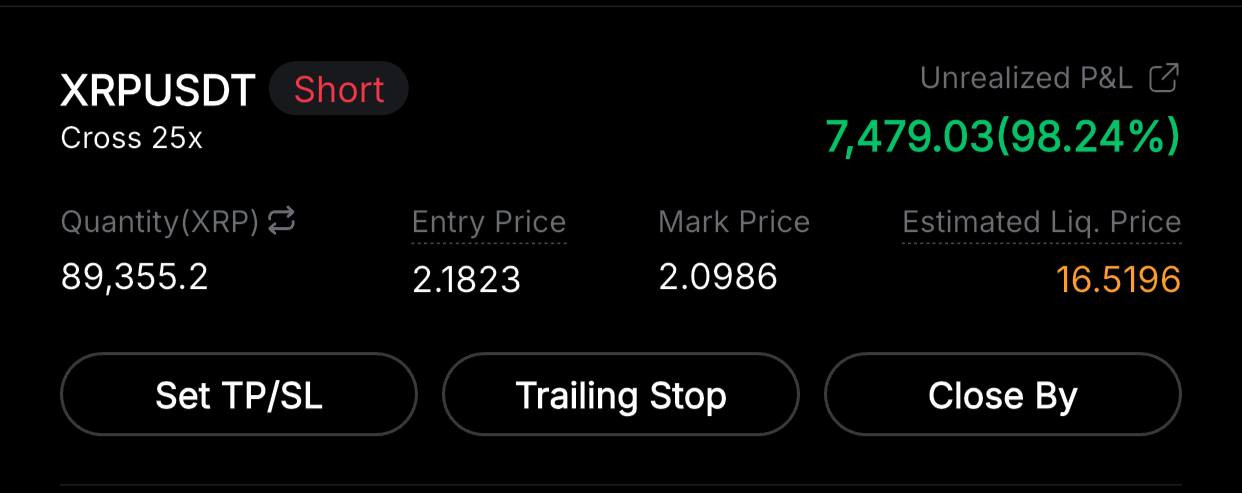The width and height of the screenshot is (1242, 493).
Task: Open the XRPUSDT contract details
Action: 158,91
